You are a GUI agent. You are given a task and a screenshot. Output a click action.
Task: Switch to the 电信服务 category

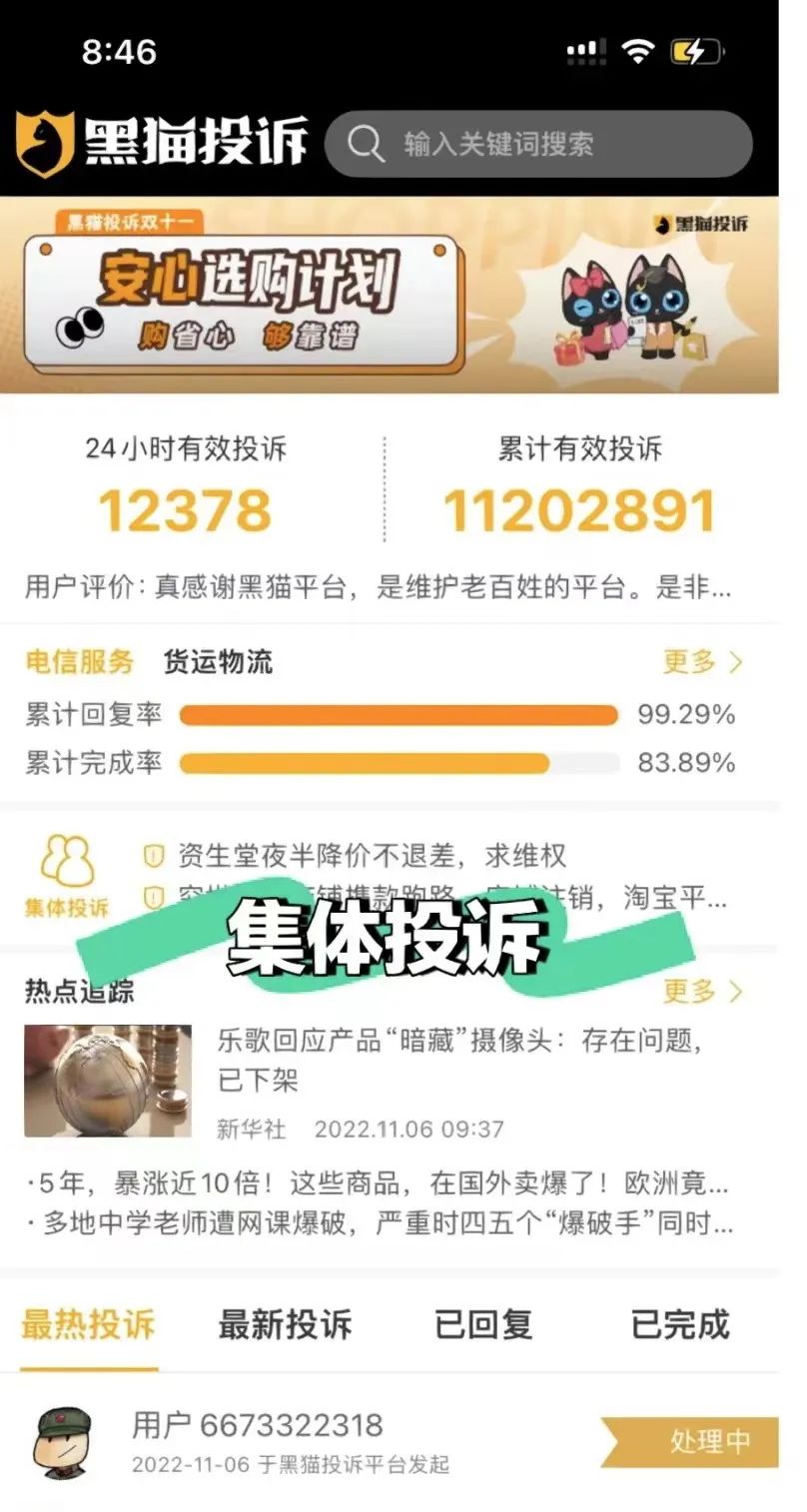coord(79,661)
